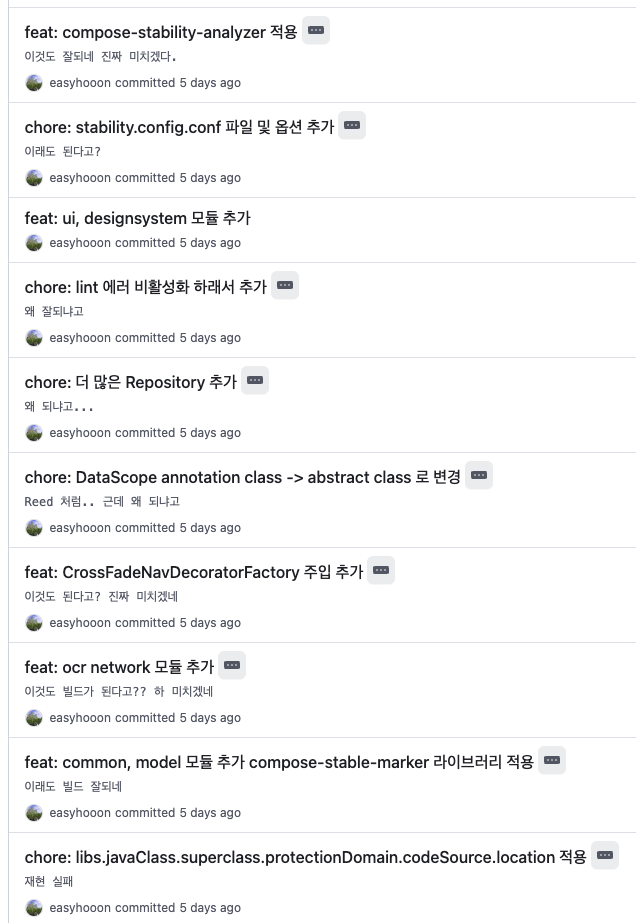Expand ellipsis on stability.config.conf commit
Screen dimensions: 636x923
click(352, 126)
